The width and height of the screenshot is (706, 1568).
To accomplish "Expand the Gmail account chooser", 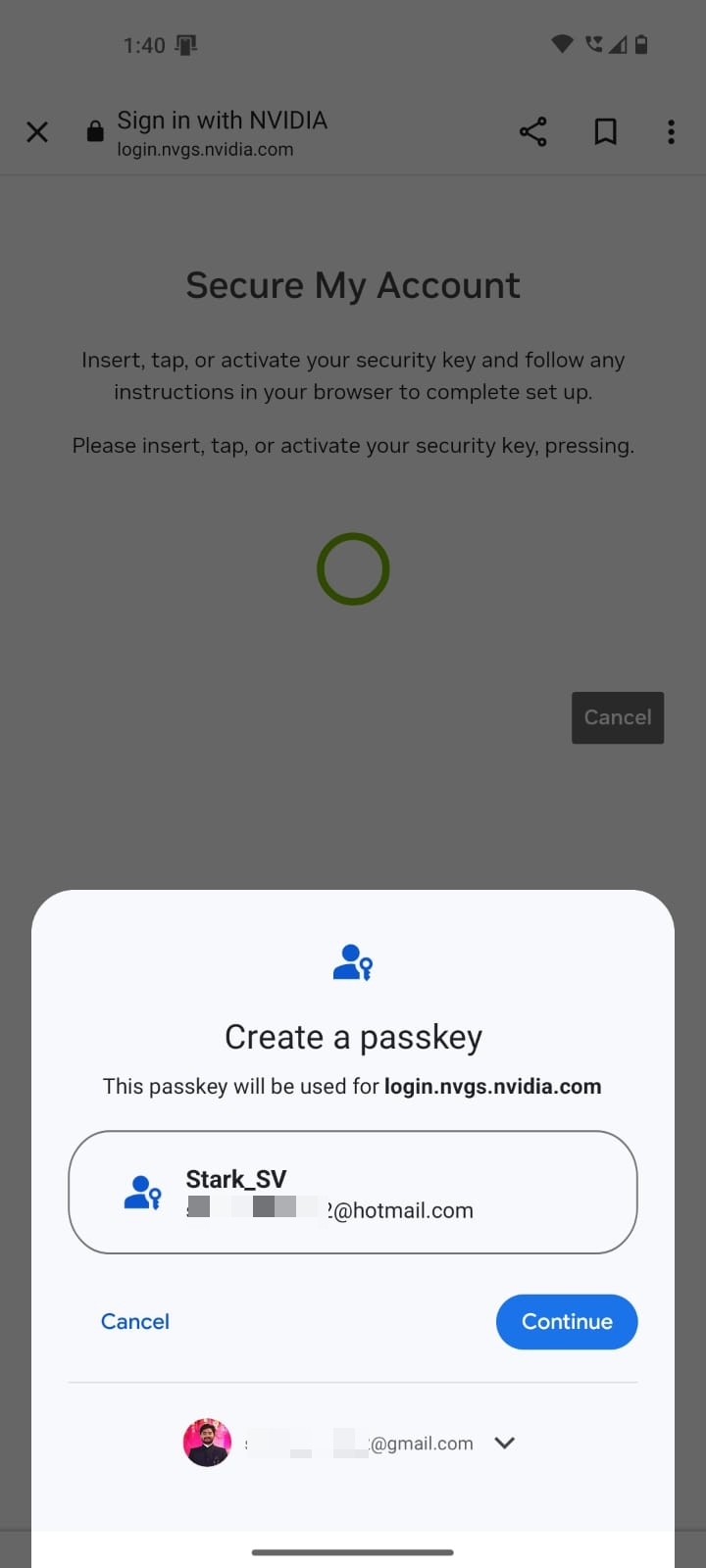I will [504, 1443].
